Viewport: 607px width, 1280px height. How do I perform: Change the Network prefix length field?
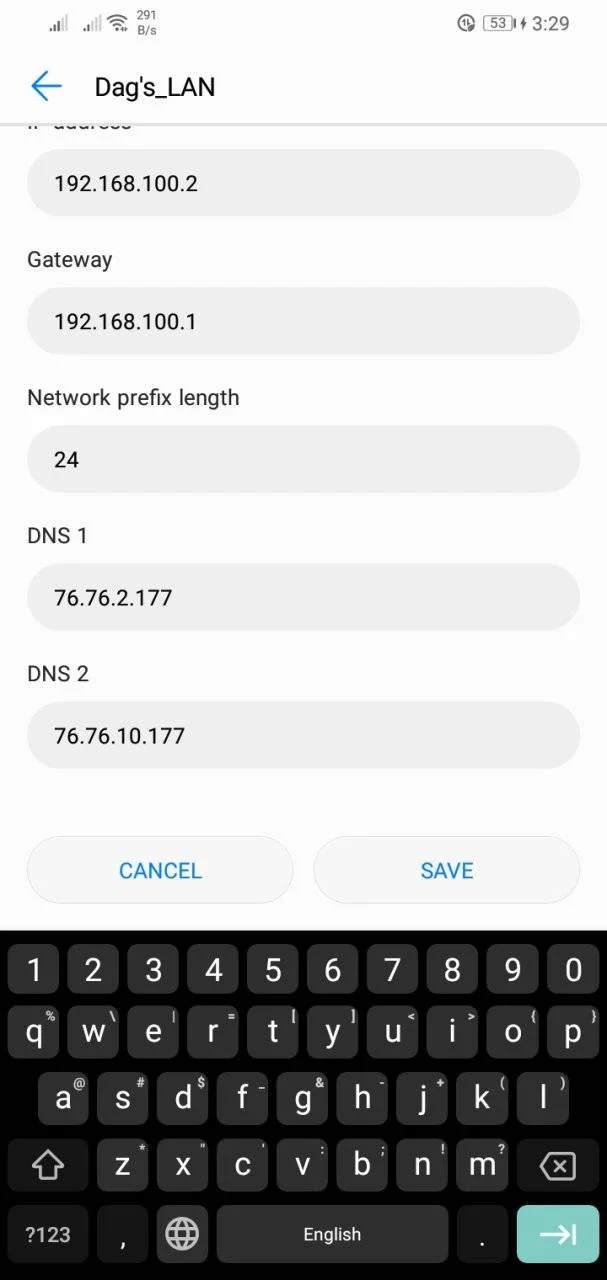[x=303, y=459]
